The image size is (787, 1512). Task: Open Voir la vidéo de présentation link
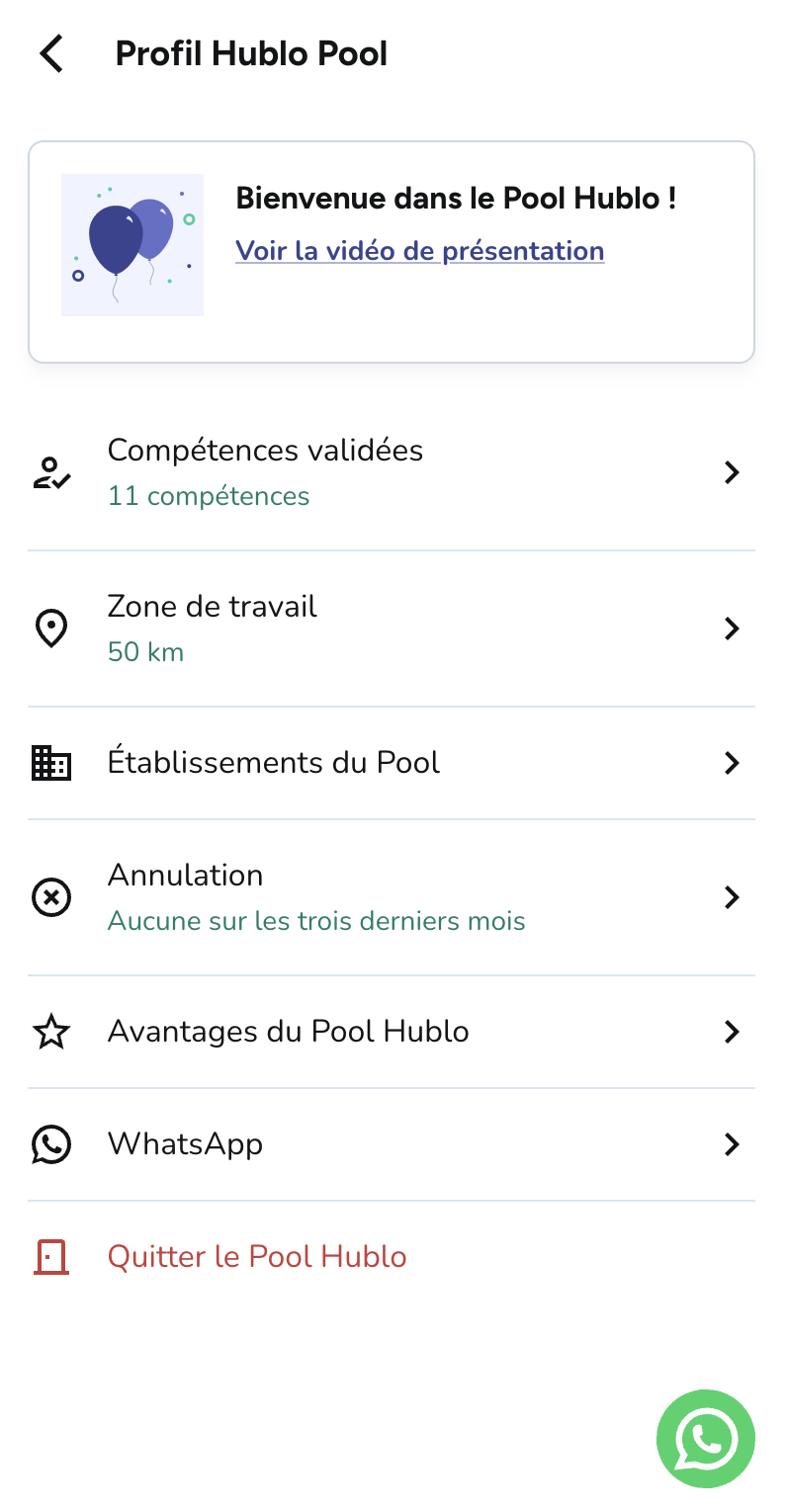coord(419,251)
